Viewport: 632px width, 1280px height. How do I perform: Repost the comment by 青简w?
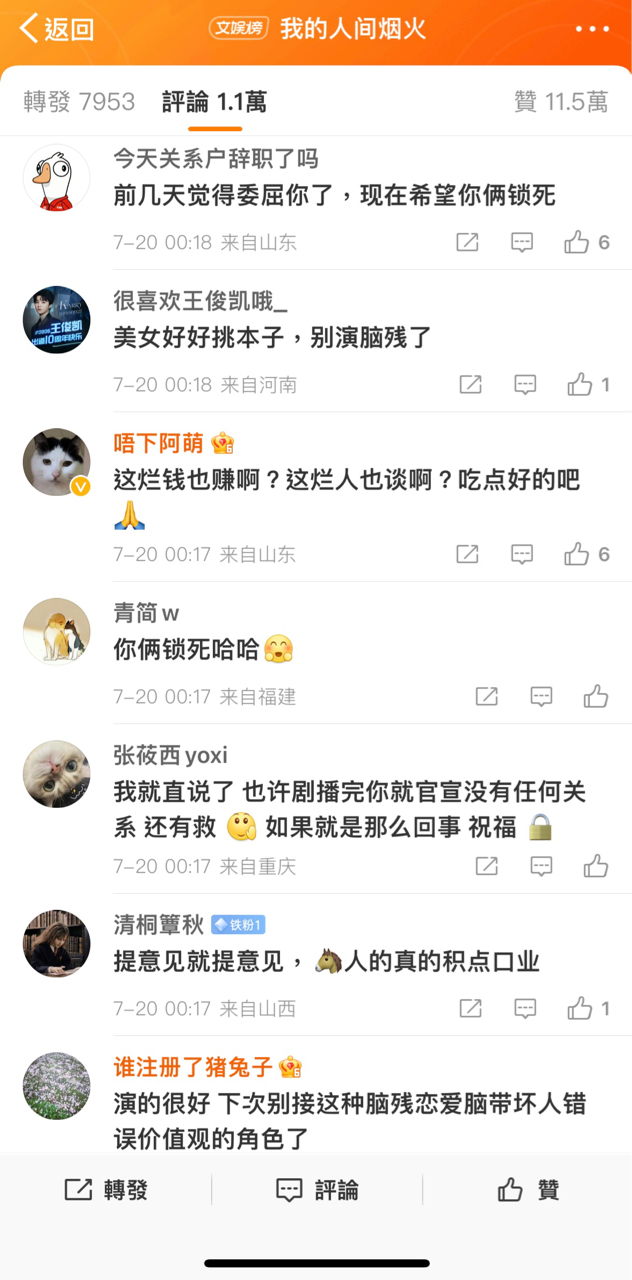pos(486,697)
